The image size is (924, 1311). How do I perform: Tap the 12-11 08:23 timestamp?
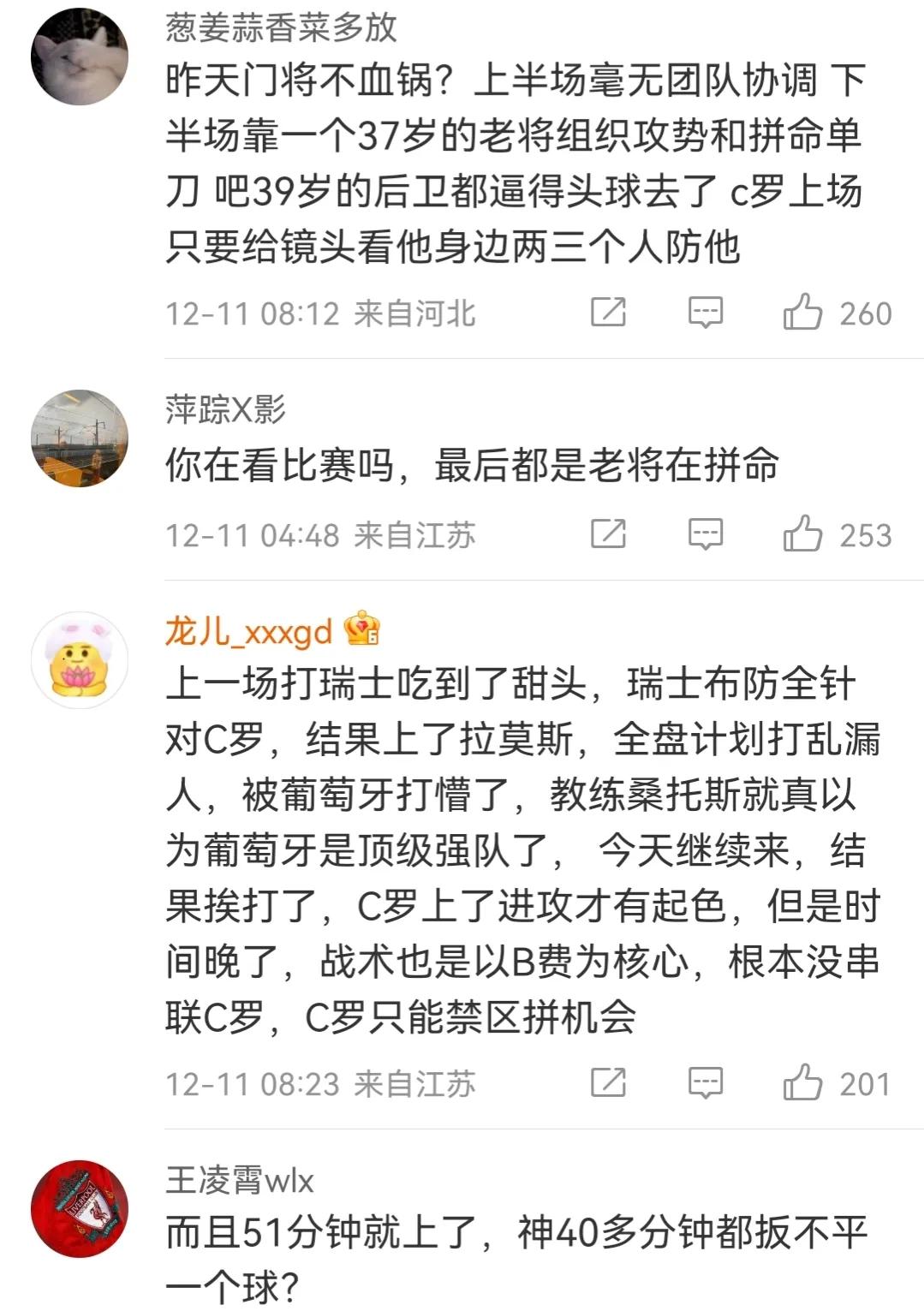coord(241,1082)
